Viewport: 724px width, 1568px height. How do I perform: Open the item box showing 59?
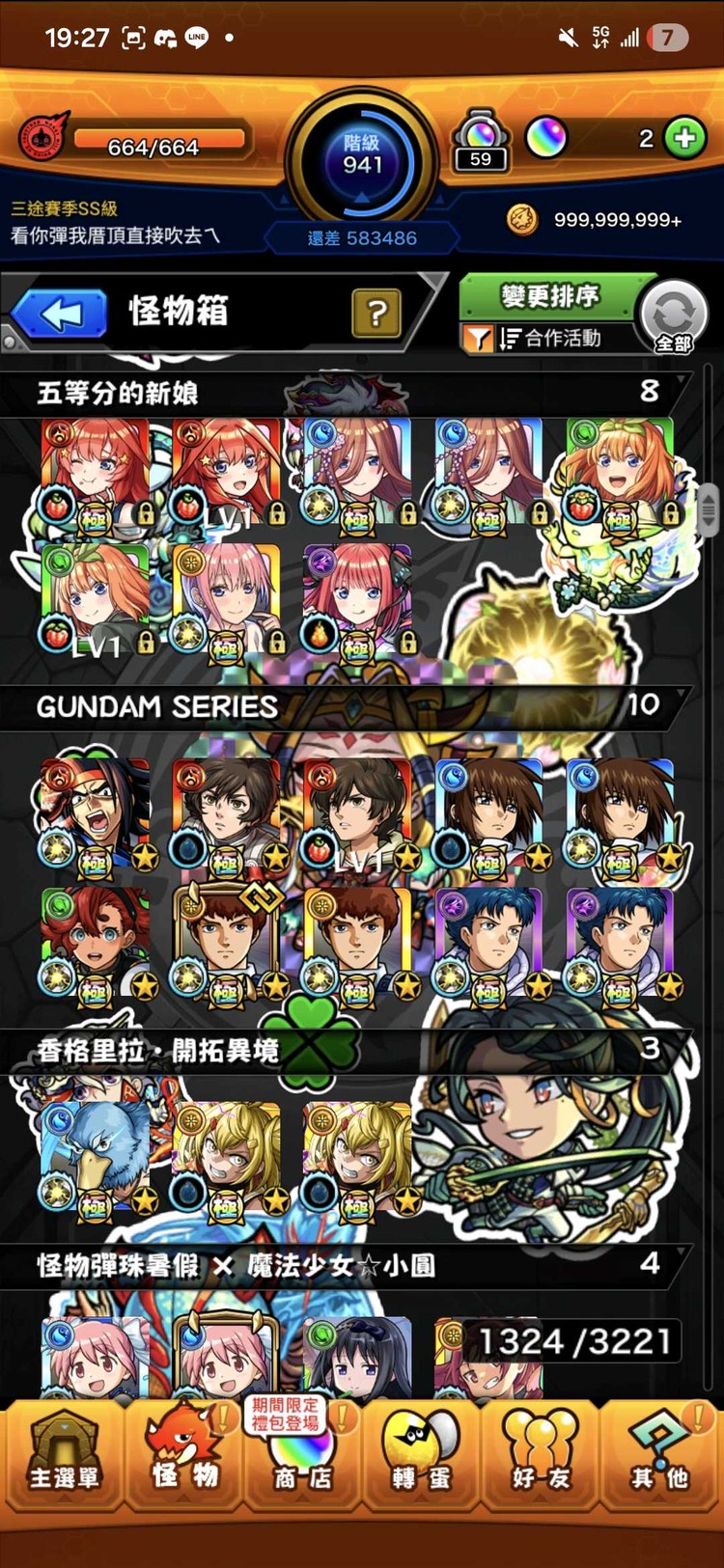coord(481,141)
